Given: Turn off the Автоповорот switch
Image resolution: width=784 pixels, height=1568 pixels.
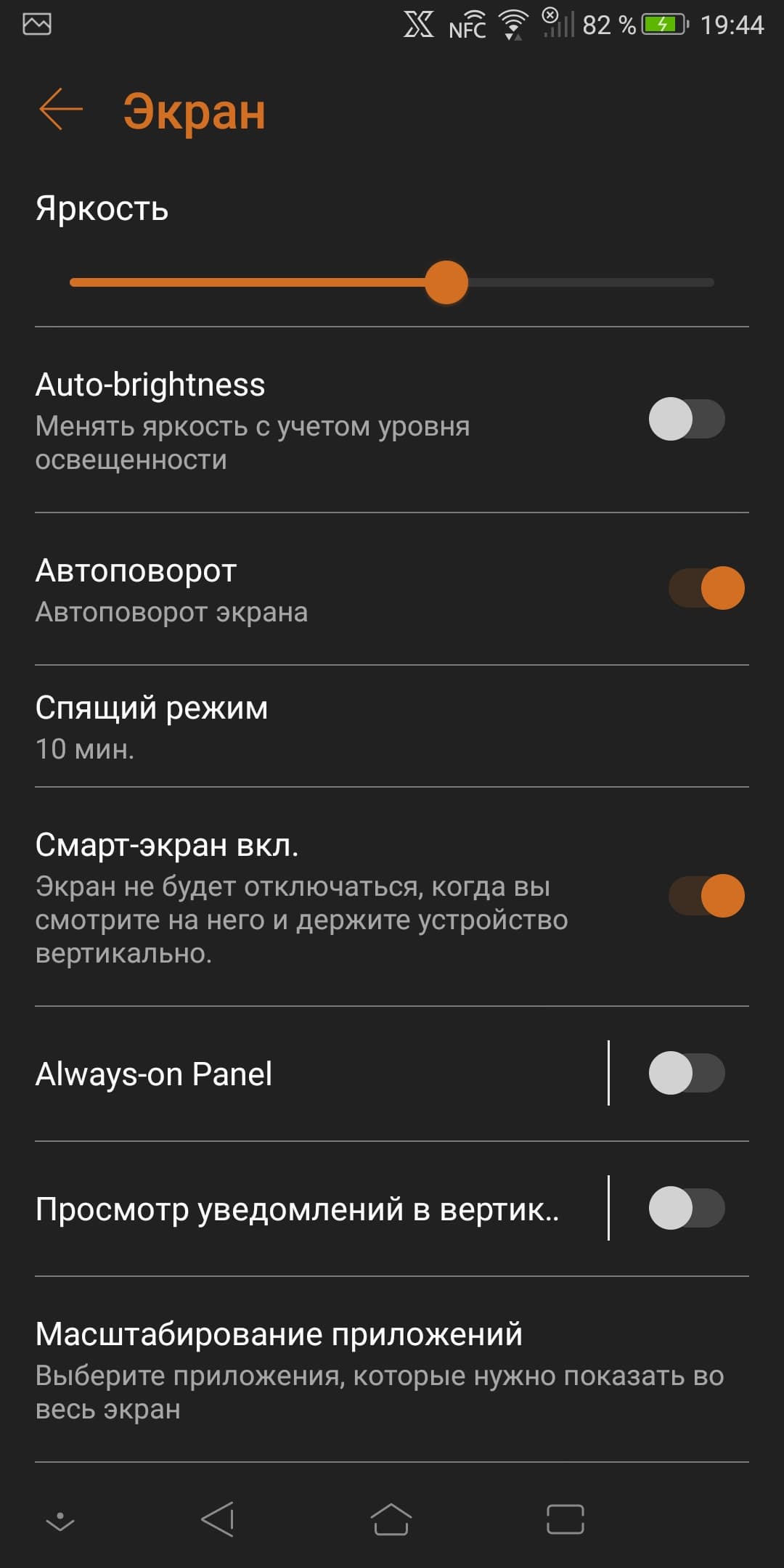Looking at the screenshot, I should coord(706,588).
